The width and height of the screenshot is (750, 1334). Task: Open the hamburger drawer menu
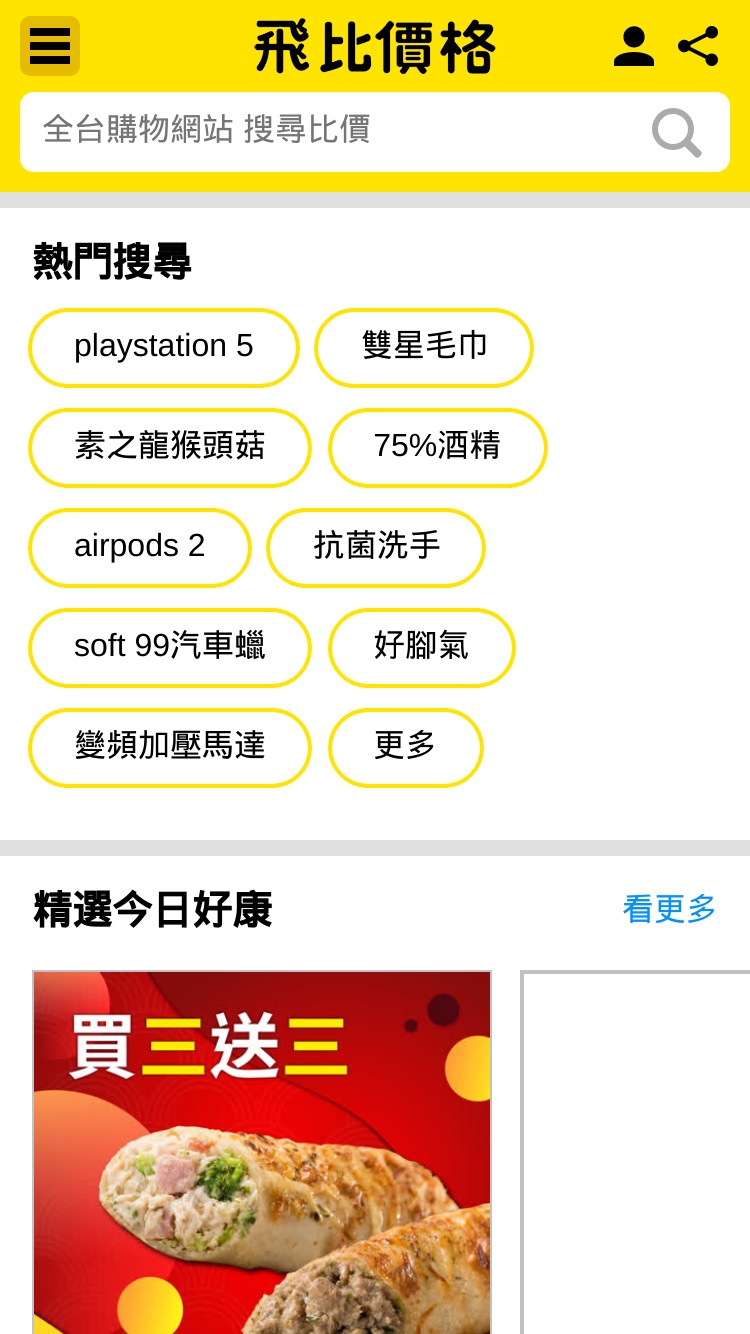pyautogui.click(x=50, y=46)
